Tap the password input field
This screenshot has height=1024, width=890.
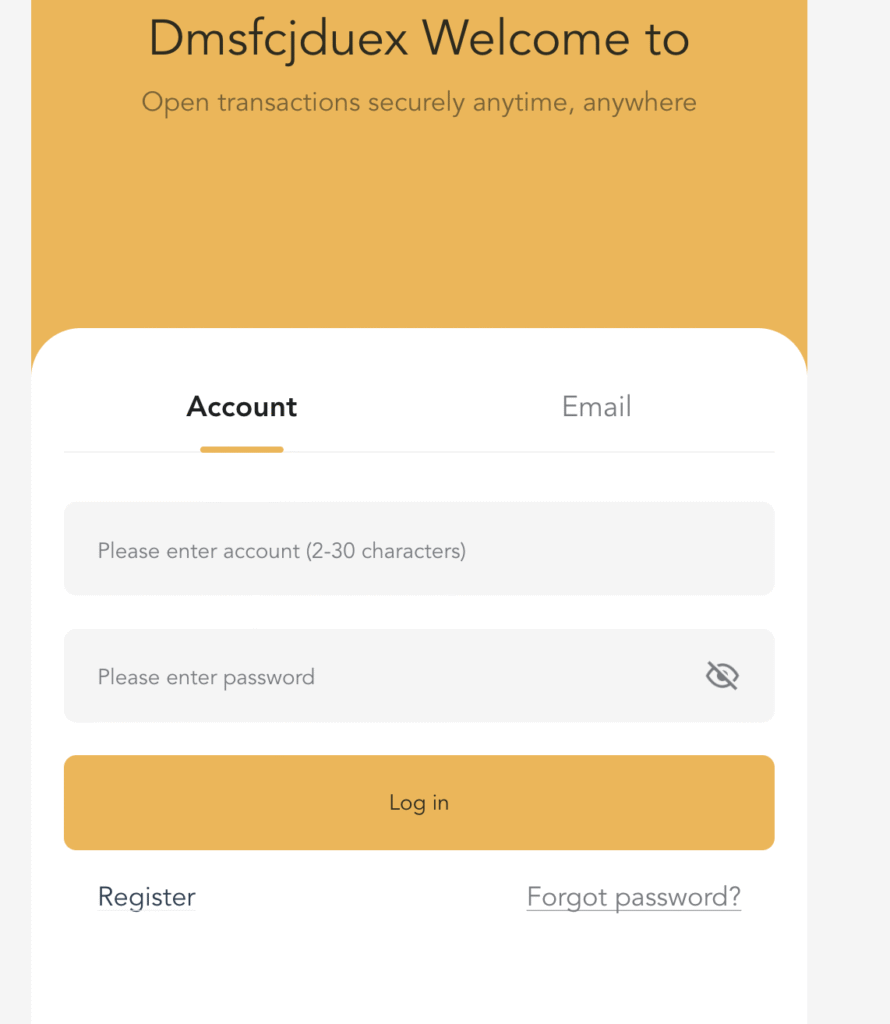(380, 676)
